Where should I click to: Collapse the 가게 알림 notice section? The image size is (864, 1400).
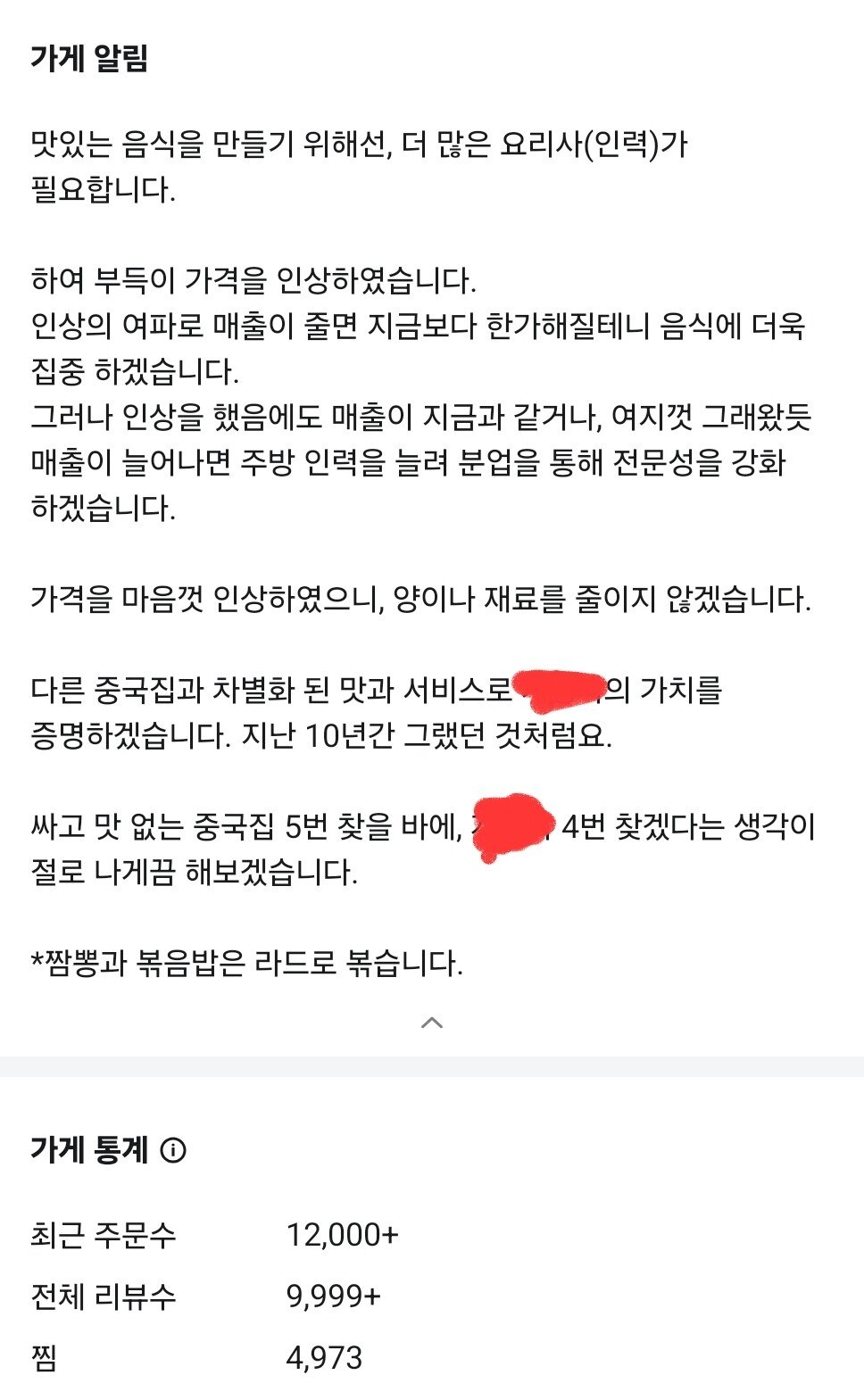(x=432, y=1023)
